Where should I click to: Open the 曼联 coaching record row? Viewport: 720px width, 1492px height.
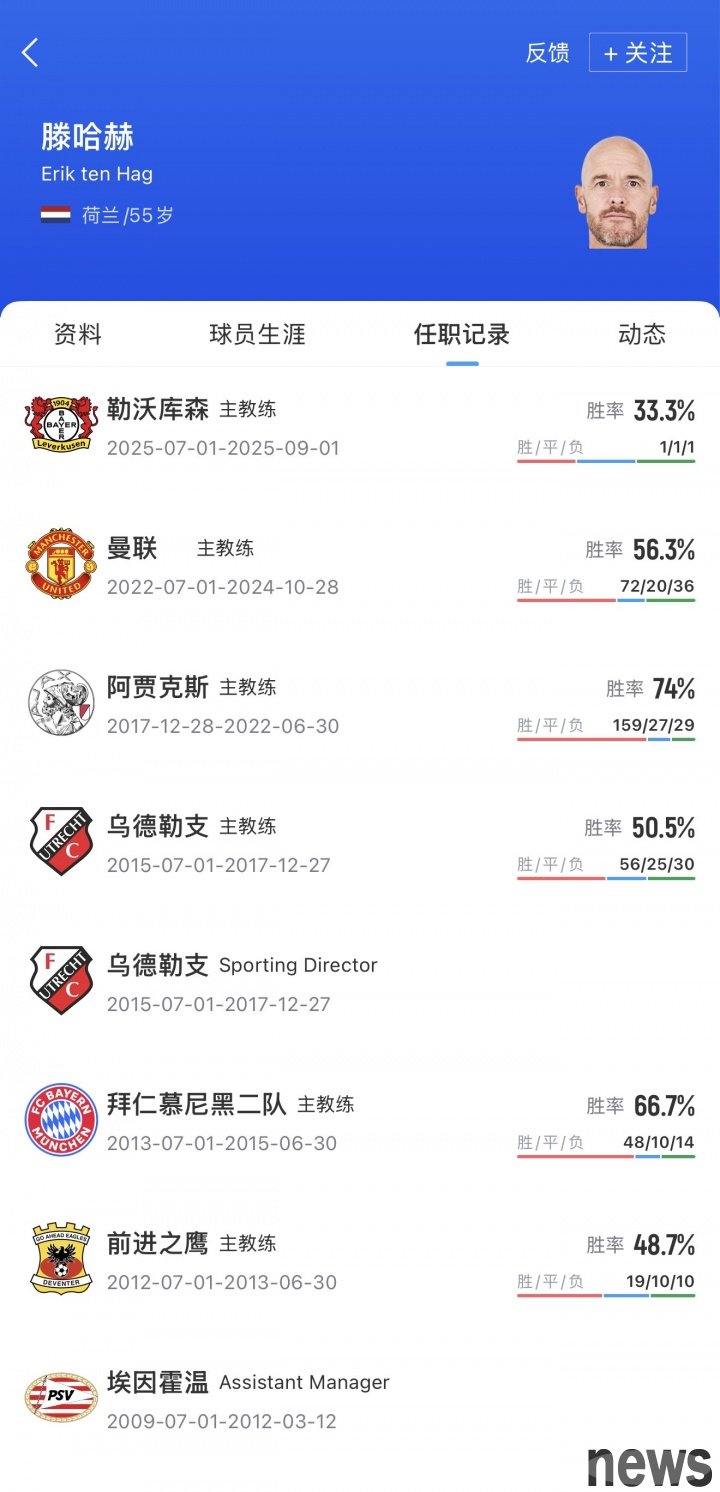tap(360, 566)
